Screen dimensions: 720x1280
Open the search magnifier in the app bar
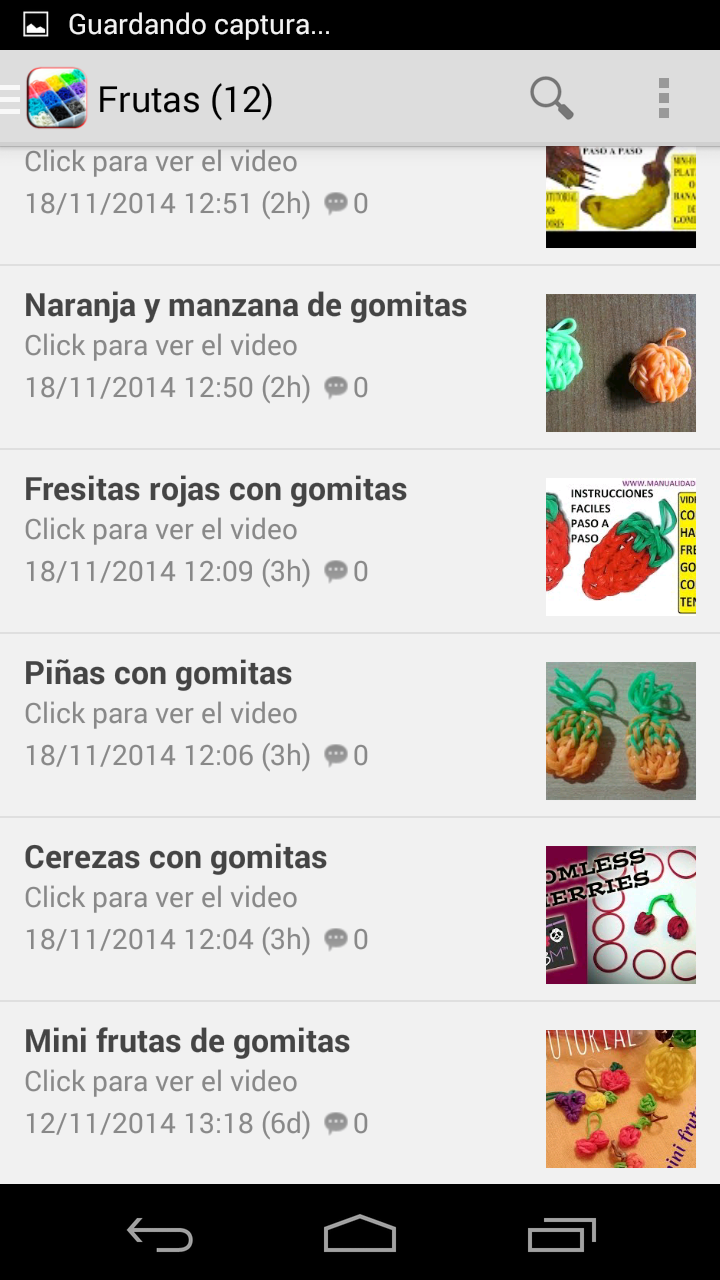(x=551, y=98)
